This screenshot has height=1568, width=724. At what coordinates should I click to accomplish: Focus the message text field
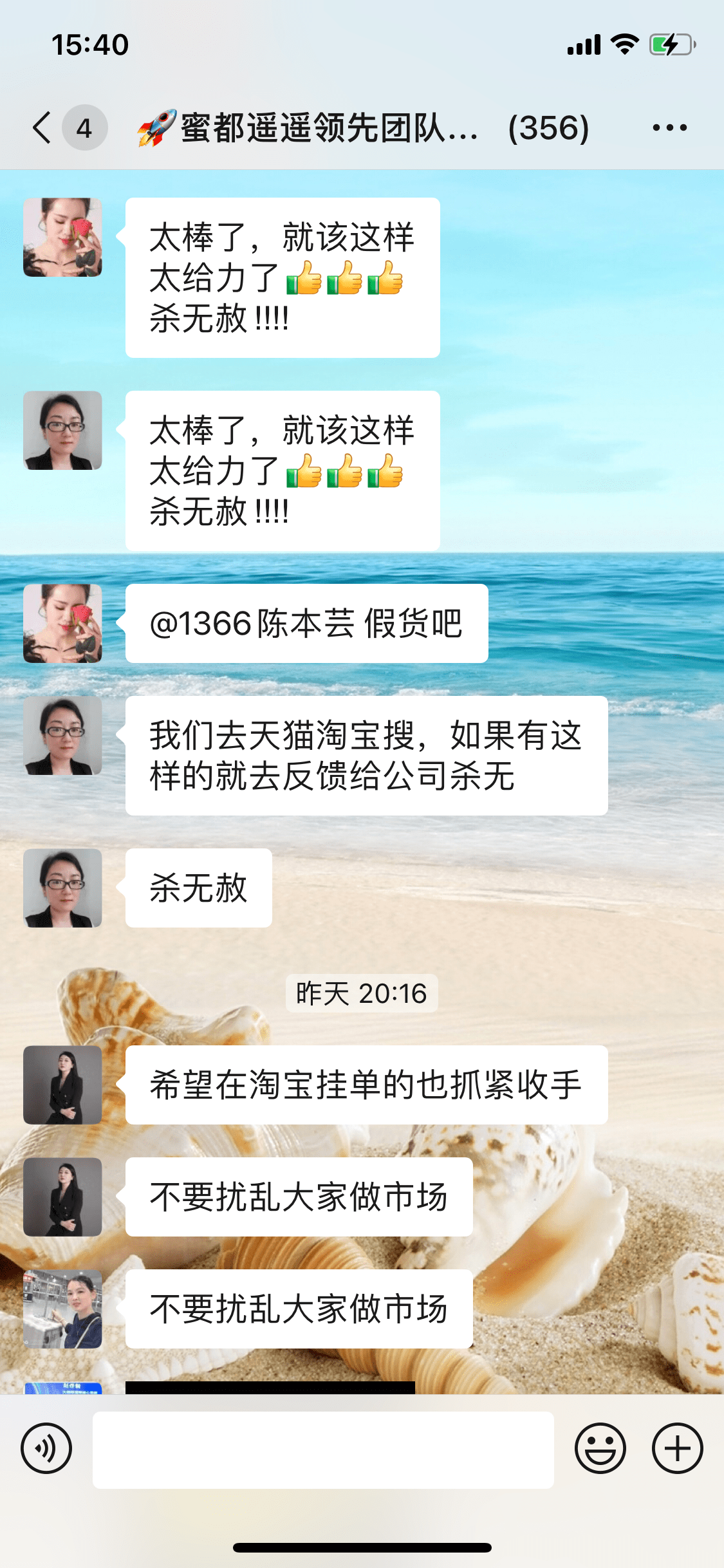pos(323,1450)
